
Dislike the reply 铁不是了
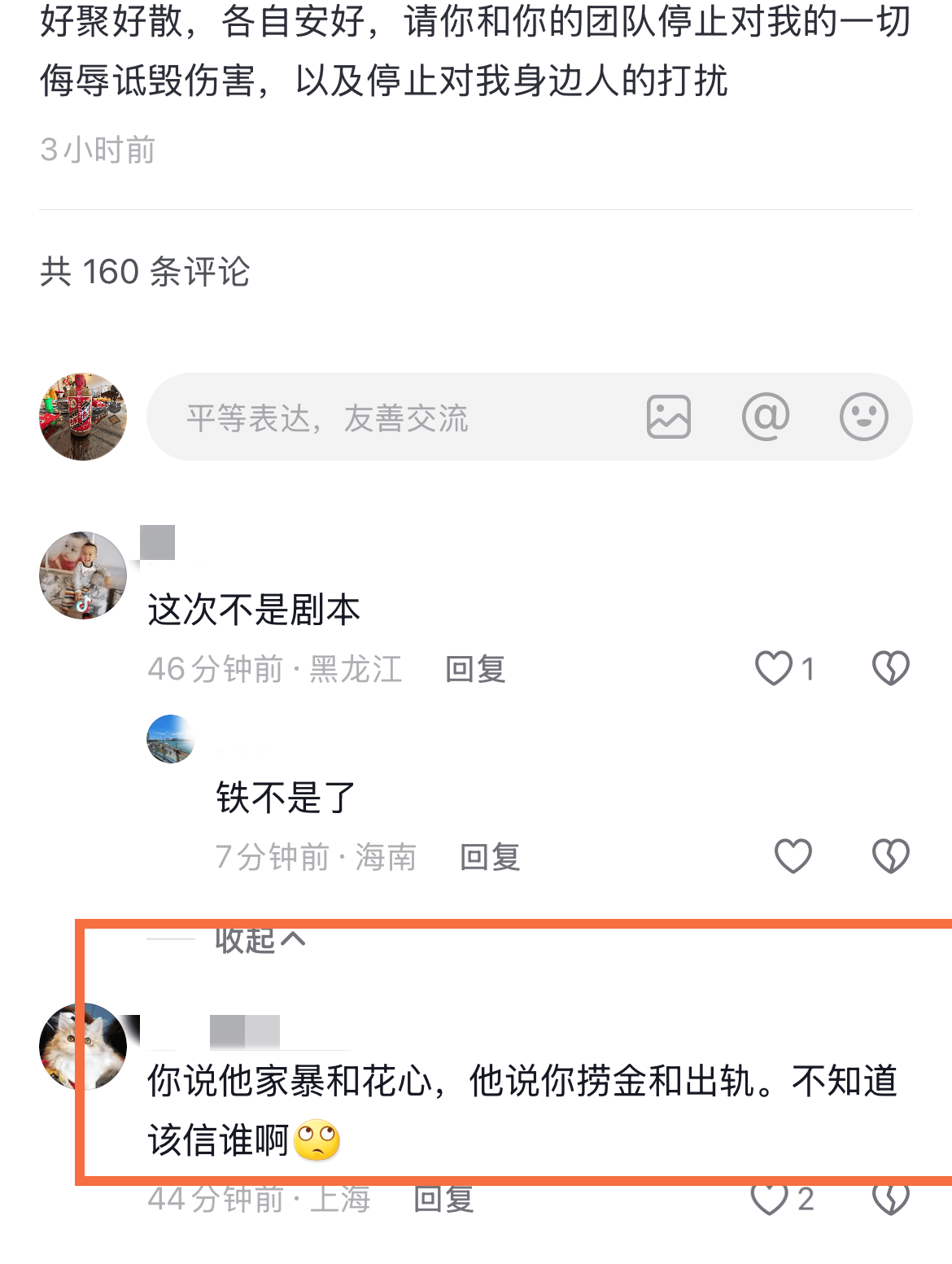click(x=890, y=856)
